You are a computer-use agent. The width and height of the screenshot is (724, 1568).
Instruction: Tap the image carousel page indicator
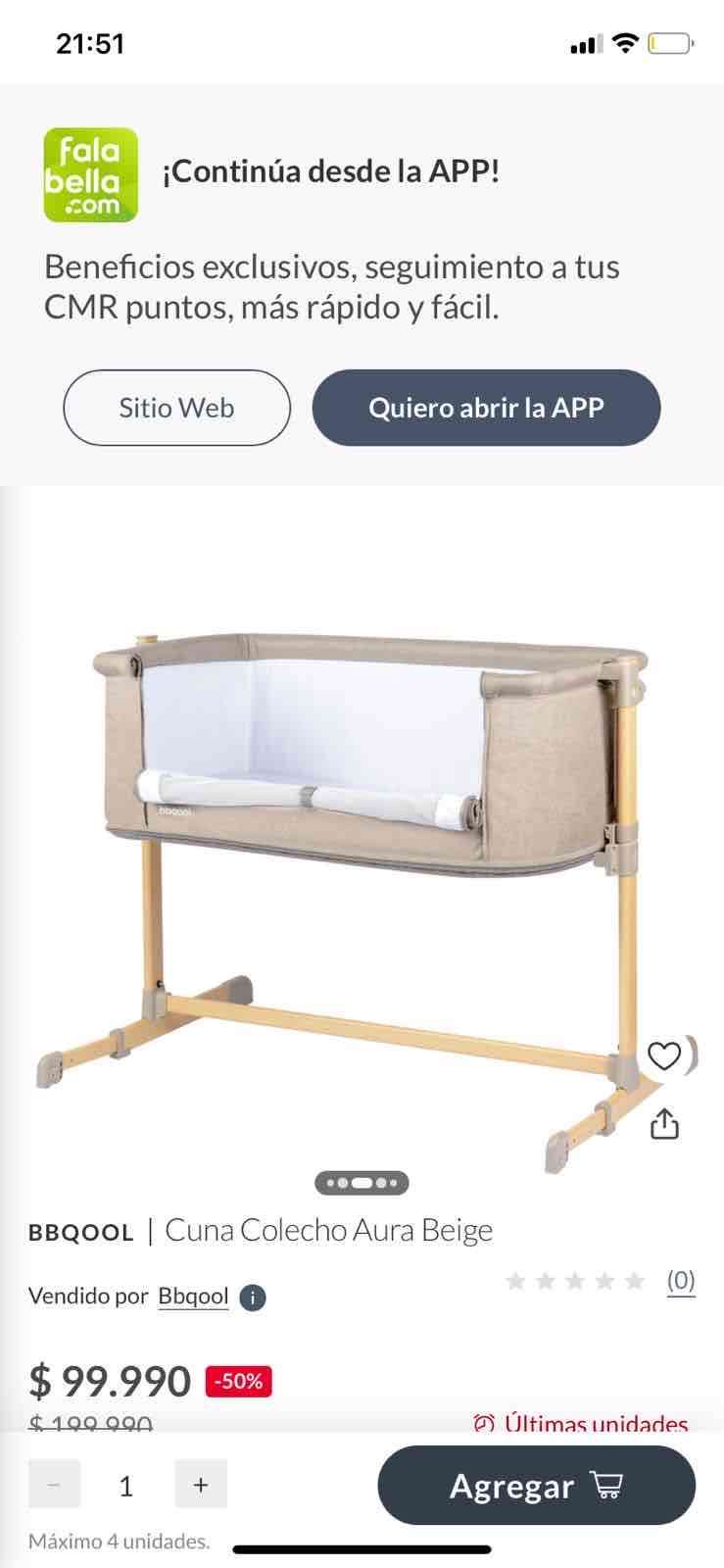362,1183
